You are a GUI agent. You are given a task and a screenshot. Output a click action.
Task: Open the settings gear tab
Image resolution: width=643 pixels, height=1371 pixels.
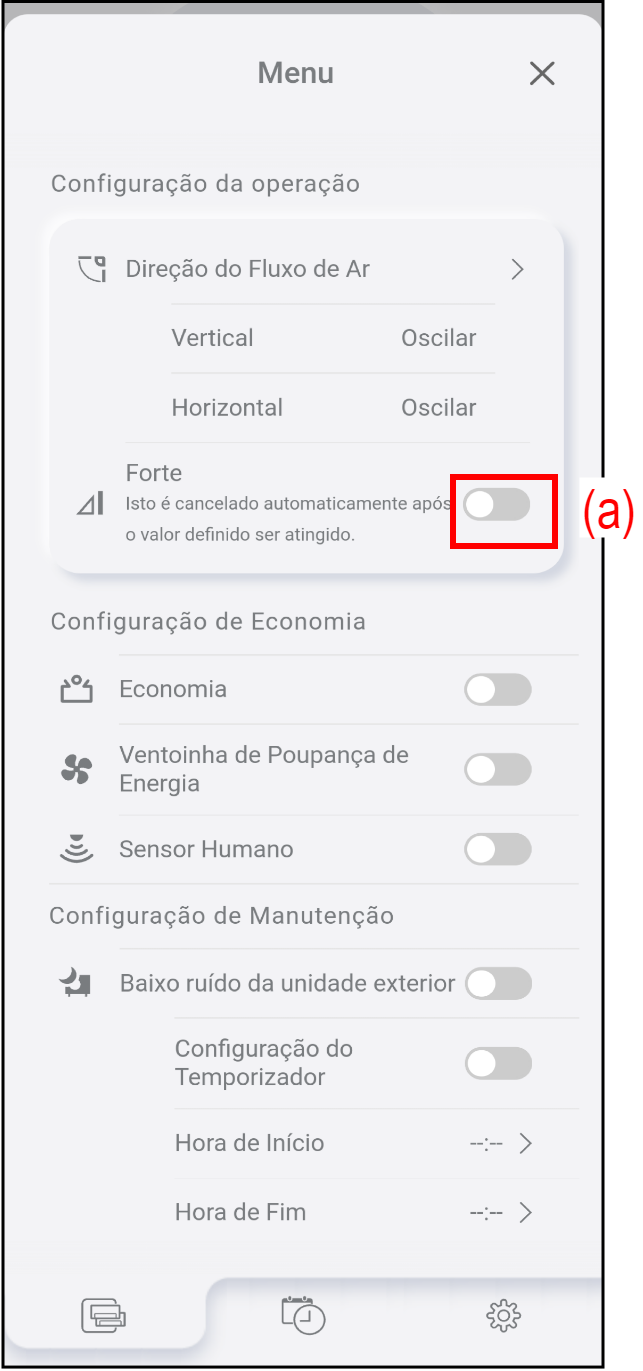pyautogui.click(x=503, y=1315)
